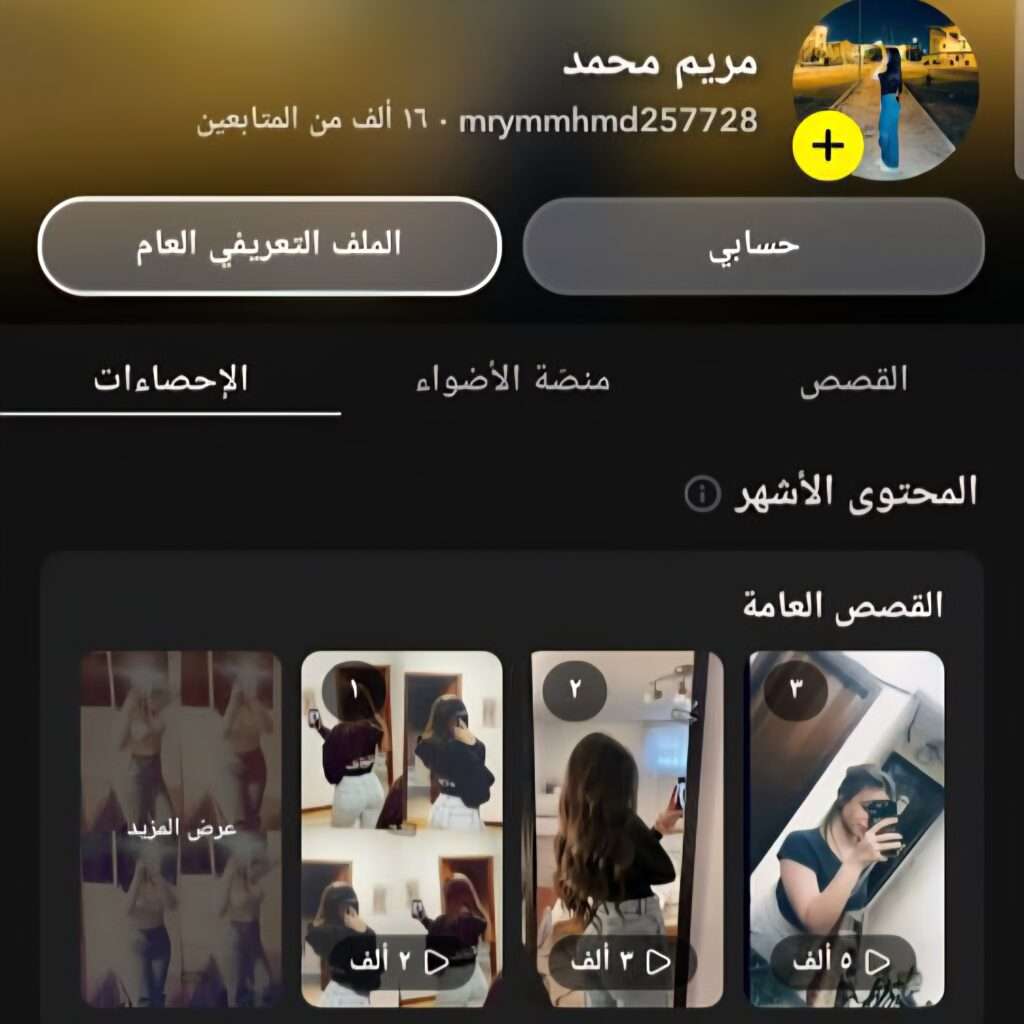Open the حسابي account button
1024x1024 pixels.
754,246
